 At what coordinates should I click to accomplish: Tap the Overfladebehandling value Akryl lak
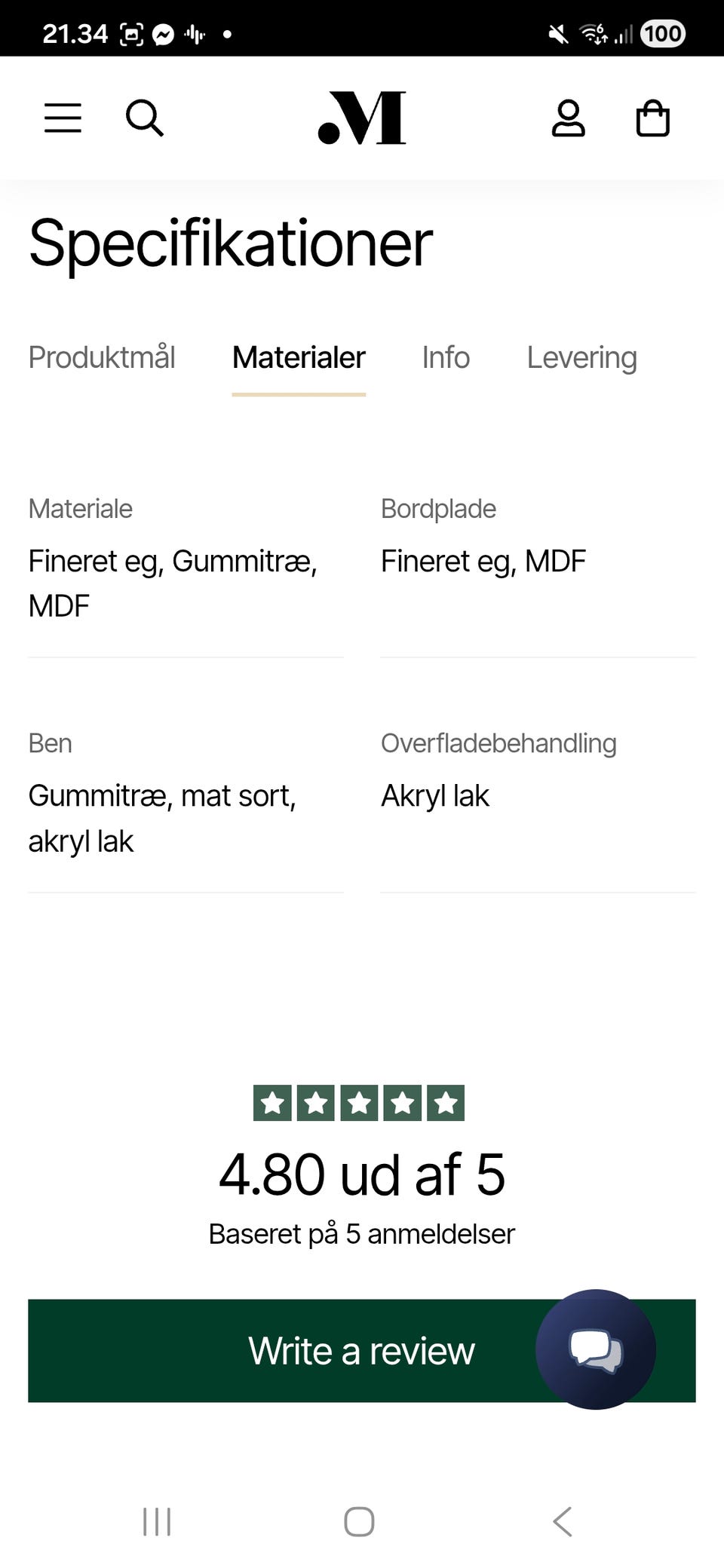(x=435, y=795)
